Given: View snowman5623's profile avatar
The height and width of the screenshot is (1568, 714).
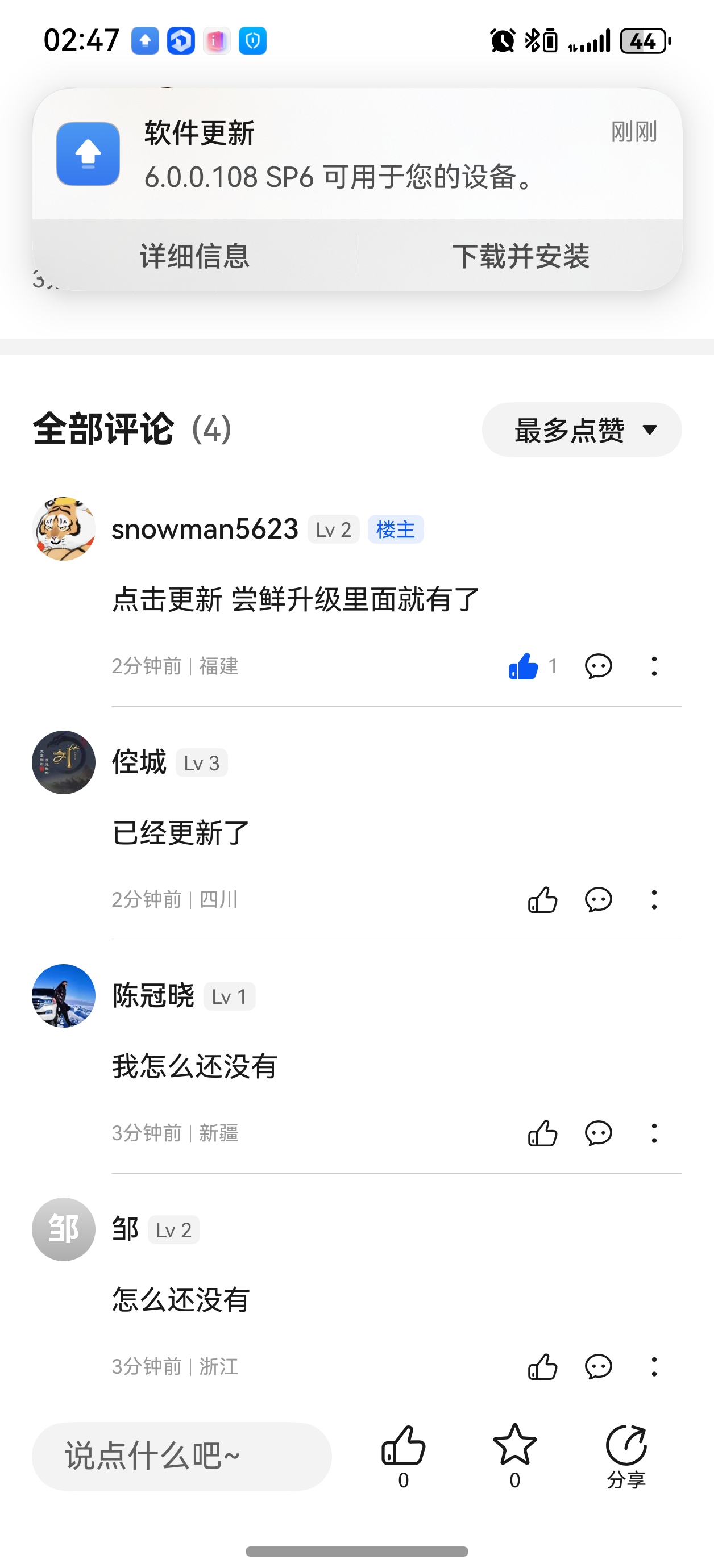Looking at the screenshot, I should [64, 529].
